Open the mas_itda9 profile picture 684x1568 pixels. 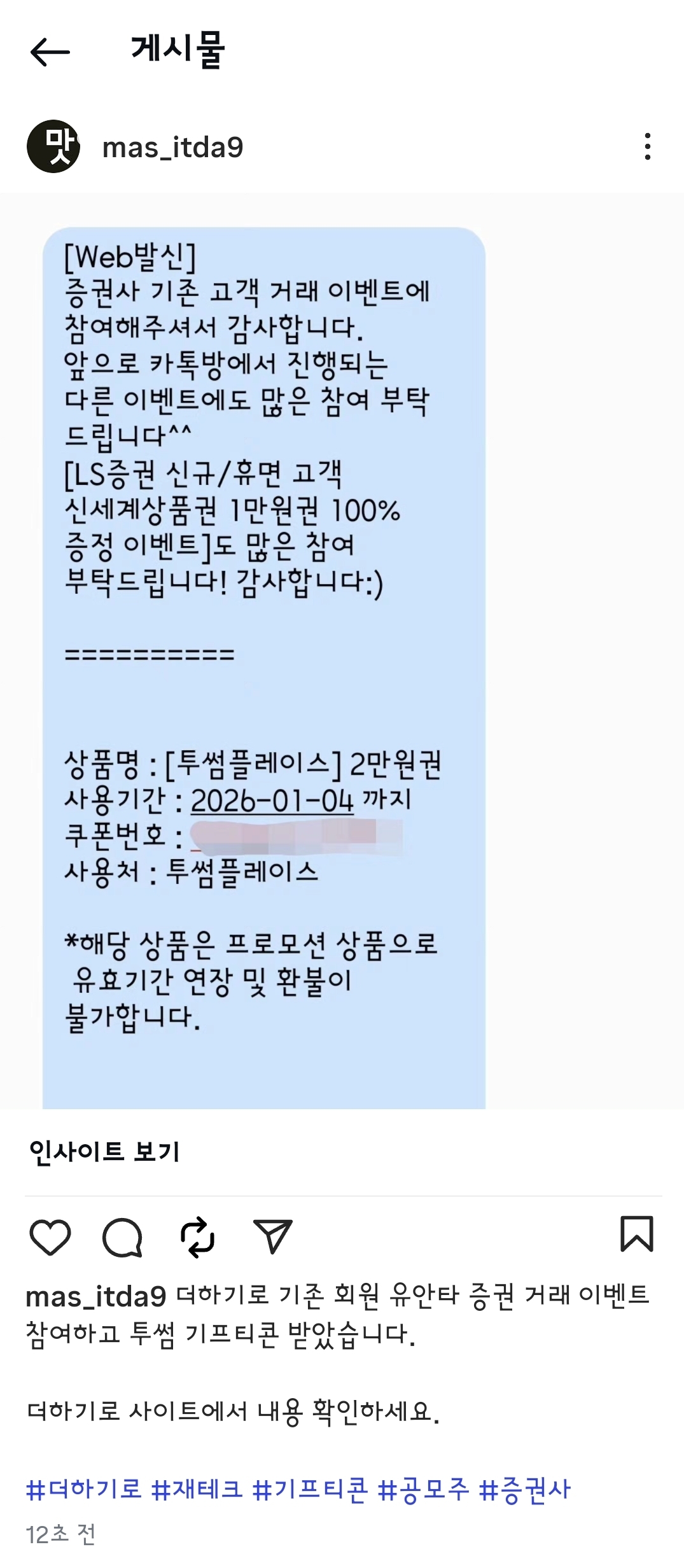pyautogui.click(x=53, y=147)
